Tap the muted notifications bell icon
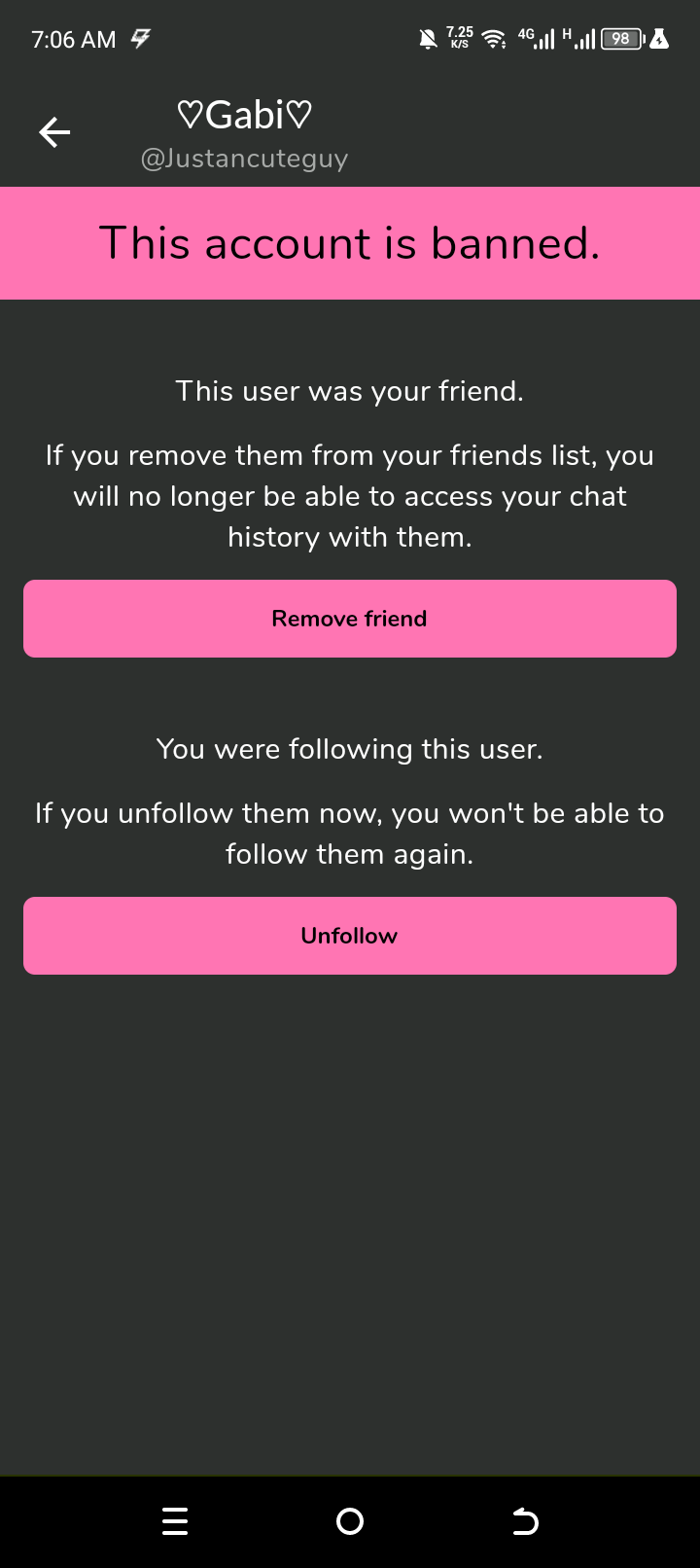The image size is (700, 1568). [x=426, y=37]
